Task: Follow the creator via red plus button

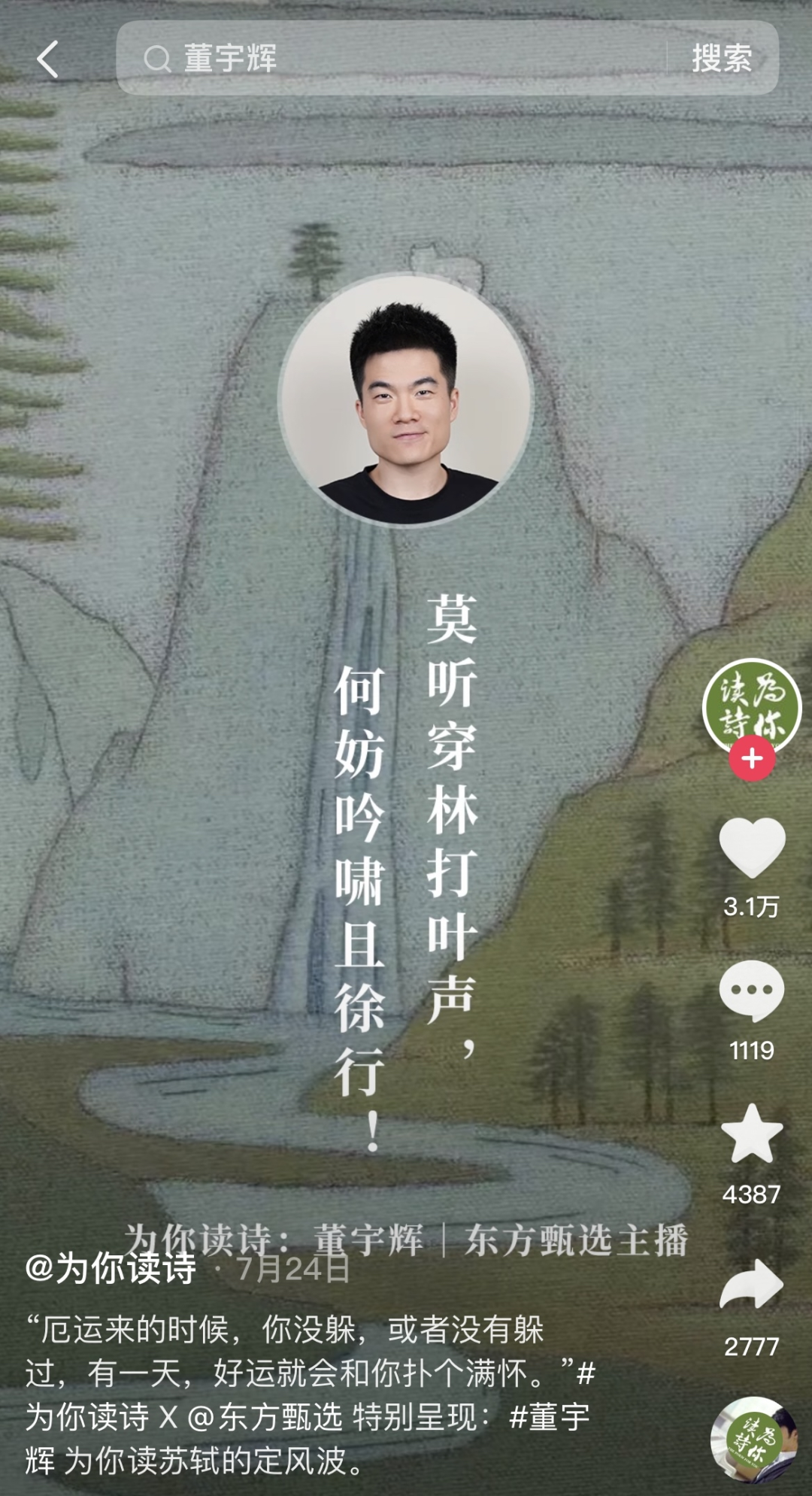Action: click(x=752, y=759)
